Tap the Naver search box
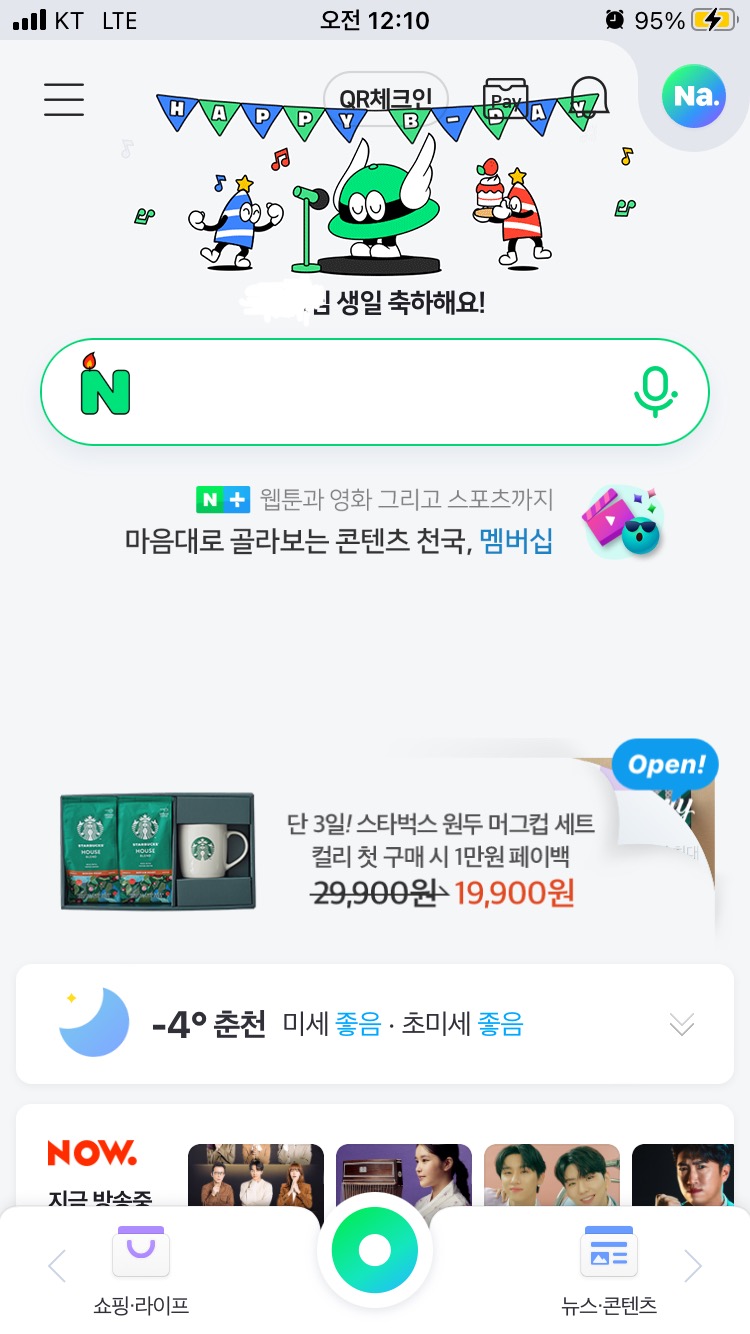 375,392
